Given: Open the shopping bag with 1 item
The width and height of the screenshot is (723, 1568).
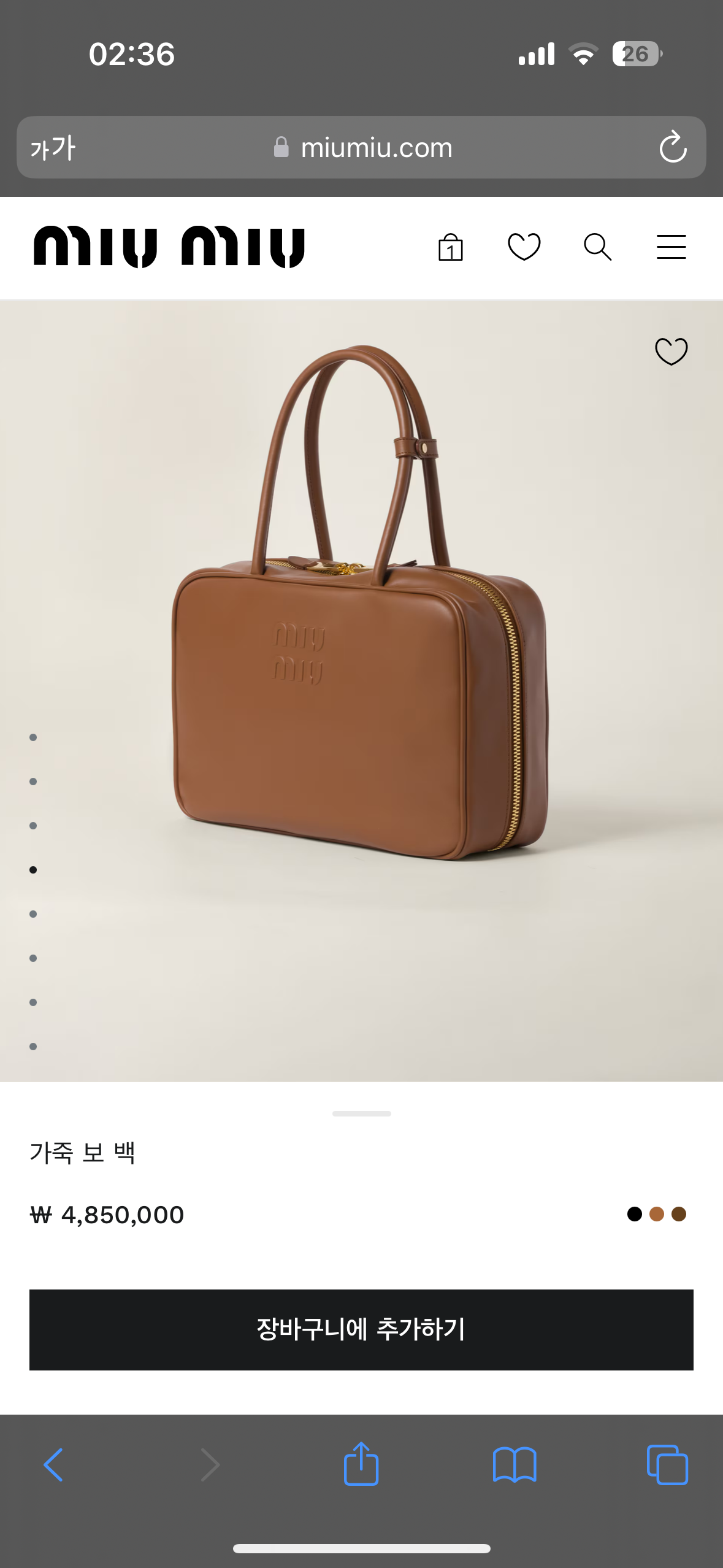Looking at the screenshot, I should click(450, 247).
